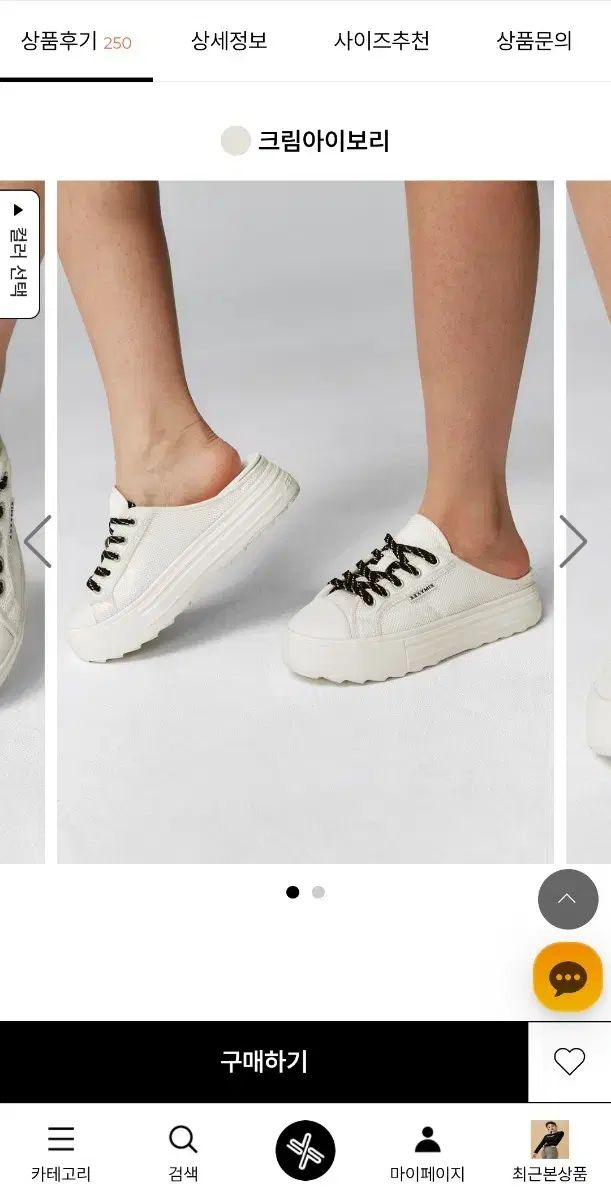Open the 상품문의 tab
This screenshot has width=611, height=1200.
click(534, 41)
